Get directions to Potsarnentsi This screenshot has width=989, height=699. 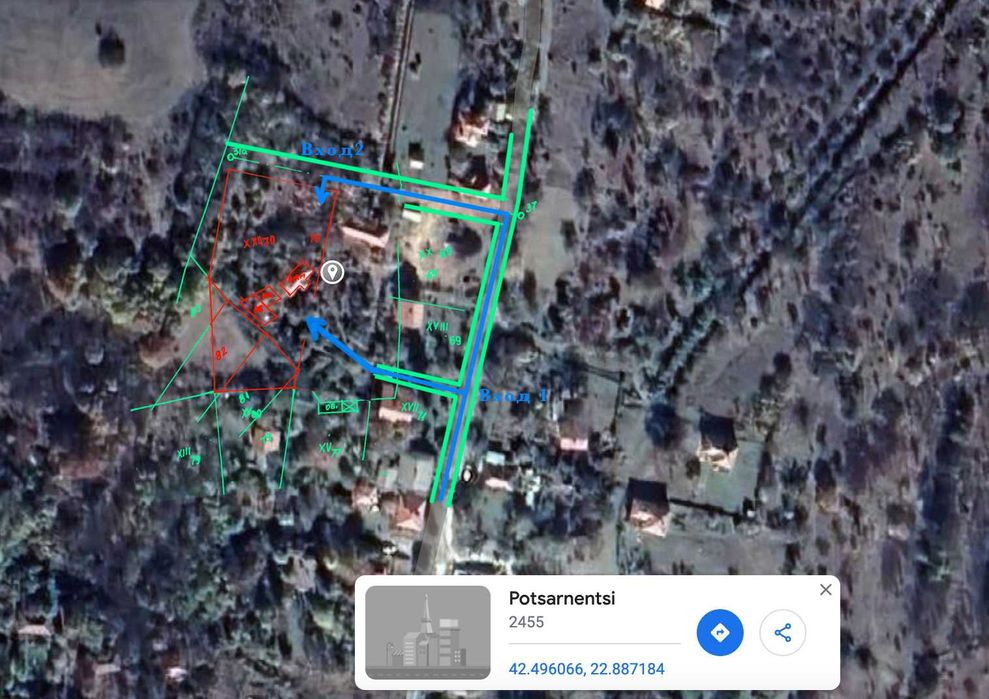720,632
